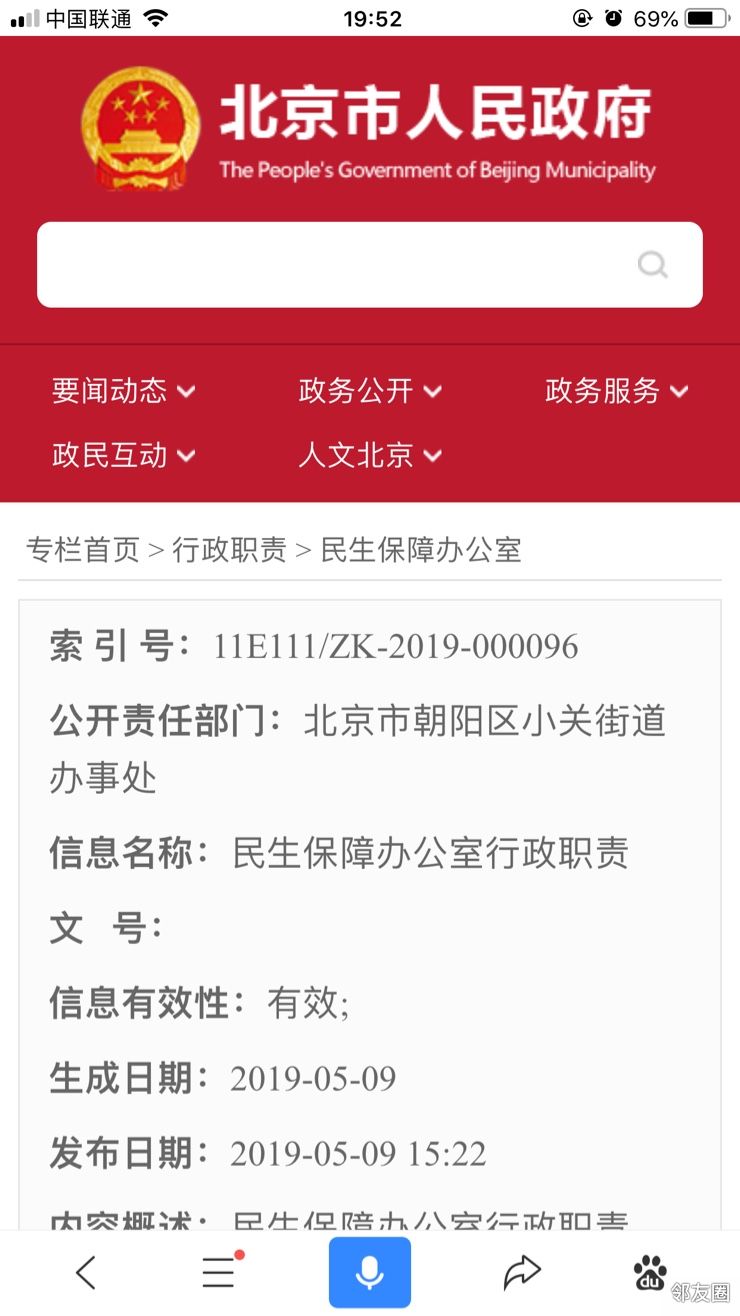
Task: Expand the 要闻动态 menu
Action: (123, 391)
